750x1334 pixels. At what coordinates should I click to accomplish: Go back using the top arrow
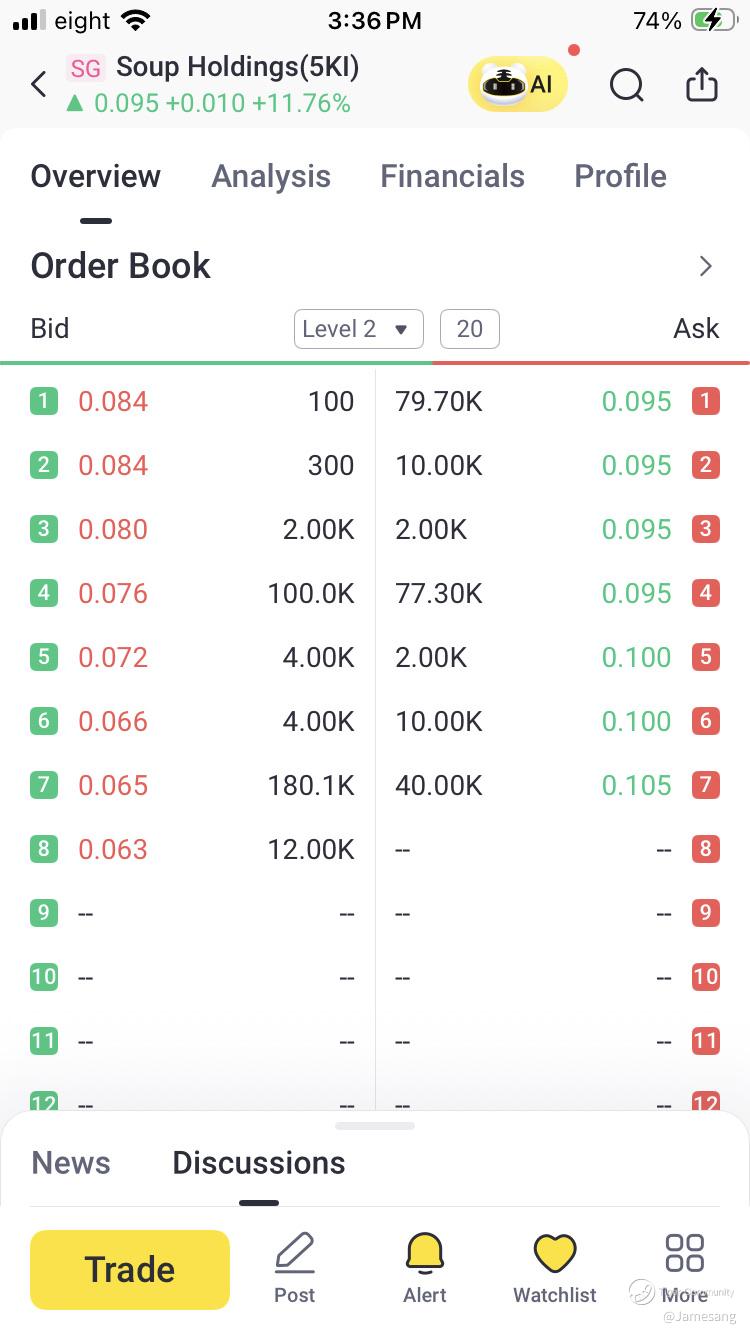[x=39, y=84]
